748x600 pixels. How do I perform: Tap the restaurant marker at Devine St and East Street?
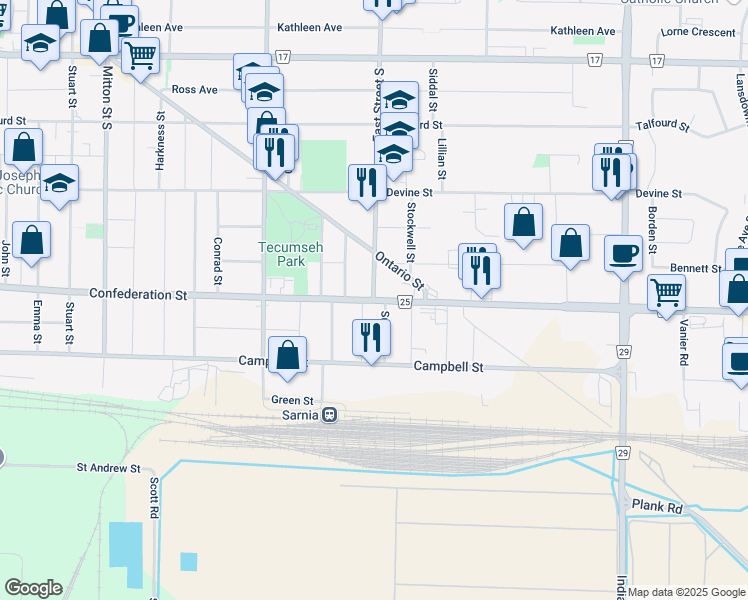coord(367,183)
